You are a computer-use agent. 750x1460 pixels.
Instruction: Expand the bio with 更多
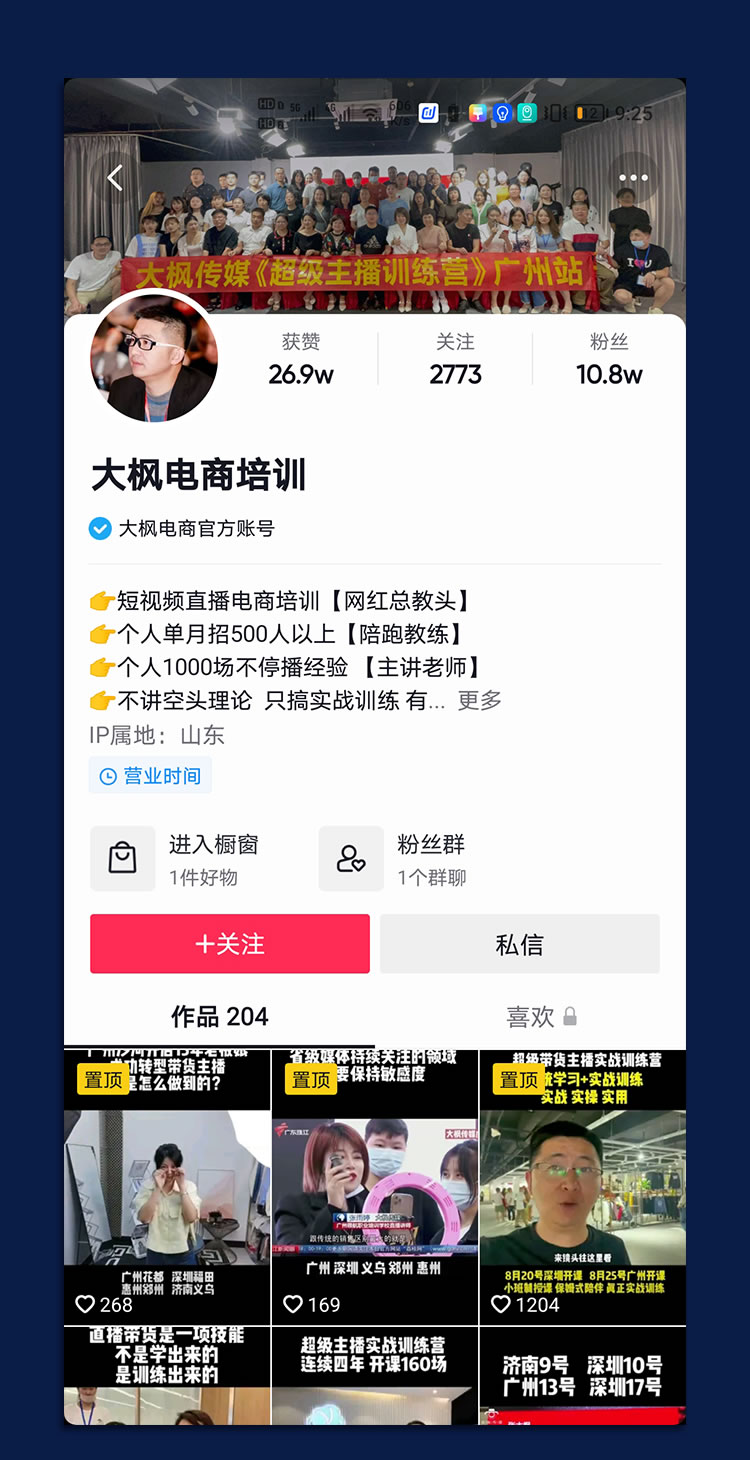479,700
